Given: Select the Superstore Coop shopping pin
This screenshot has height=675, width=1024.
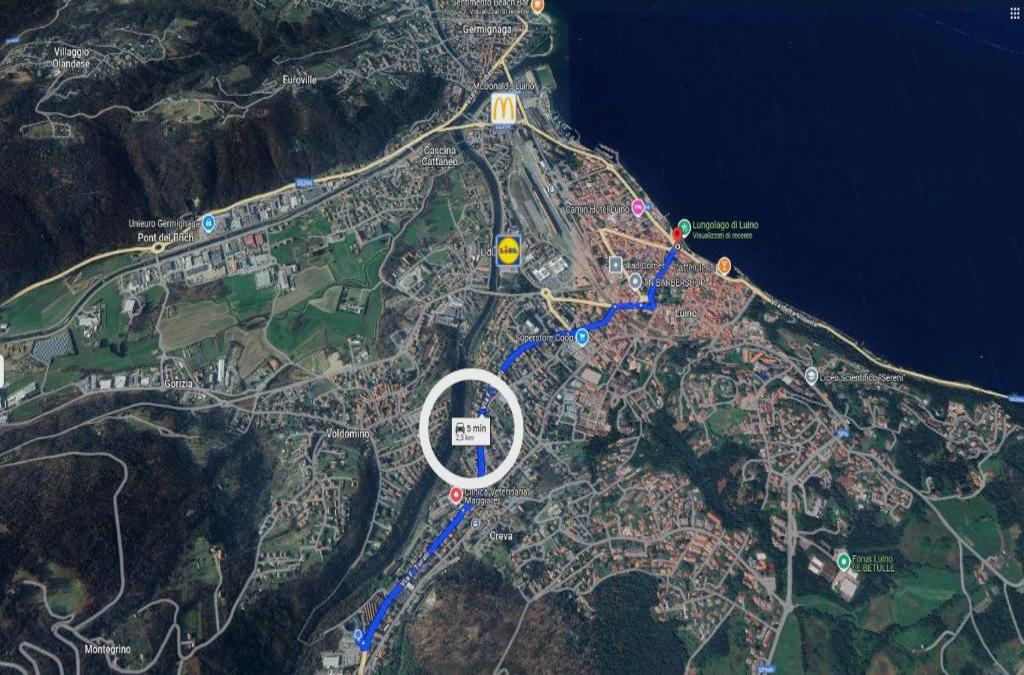Looking at the screenshot, I should 581,336.
